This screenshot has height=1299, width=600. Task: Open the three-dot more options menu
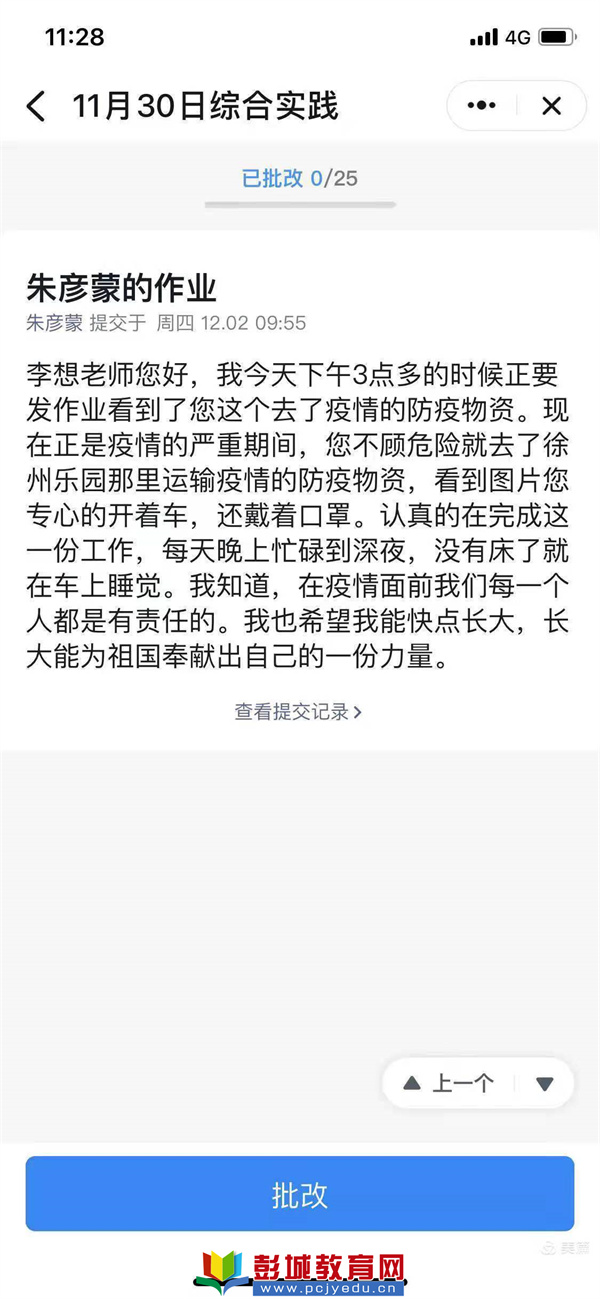point(481,106)
